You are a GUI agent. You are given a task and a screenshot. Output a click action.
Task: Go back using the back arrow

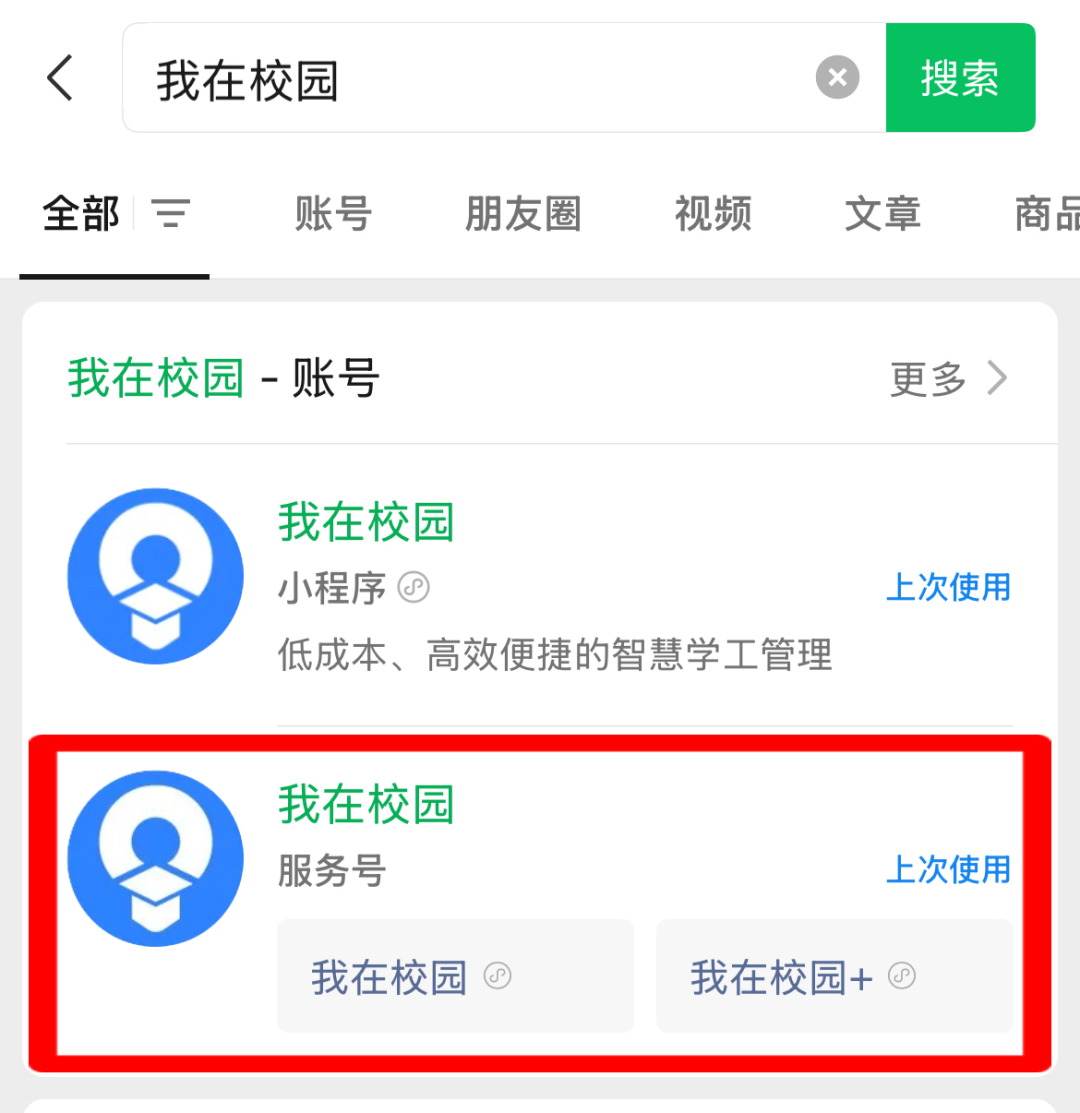pyautogui.click(x=60, y=78)
